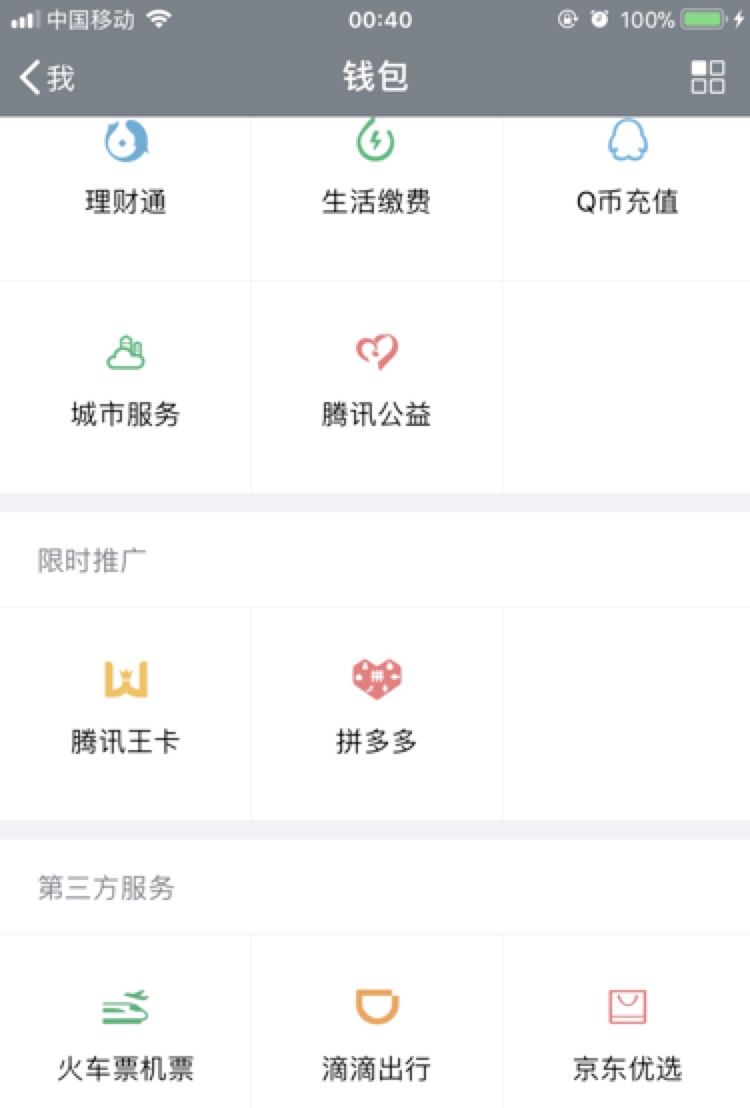750x1108 pixels.
Task: Launch 拼多多 from promotions
Action: coord(376,712)
